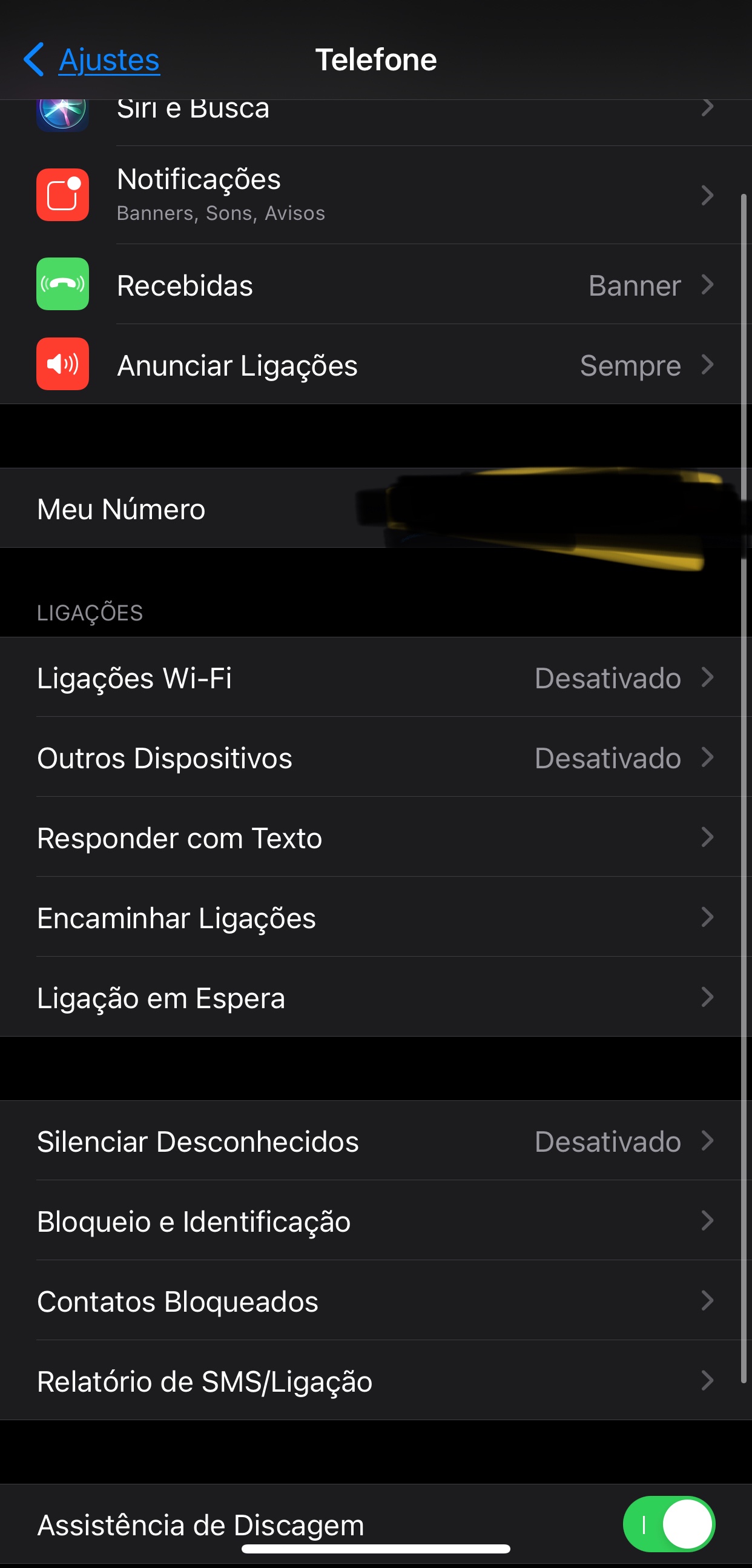The height and width of the screenshot is (1568, 752).
Task: Go back to Ajustes
Action: point(93,59)
